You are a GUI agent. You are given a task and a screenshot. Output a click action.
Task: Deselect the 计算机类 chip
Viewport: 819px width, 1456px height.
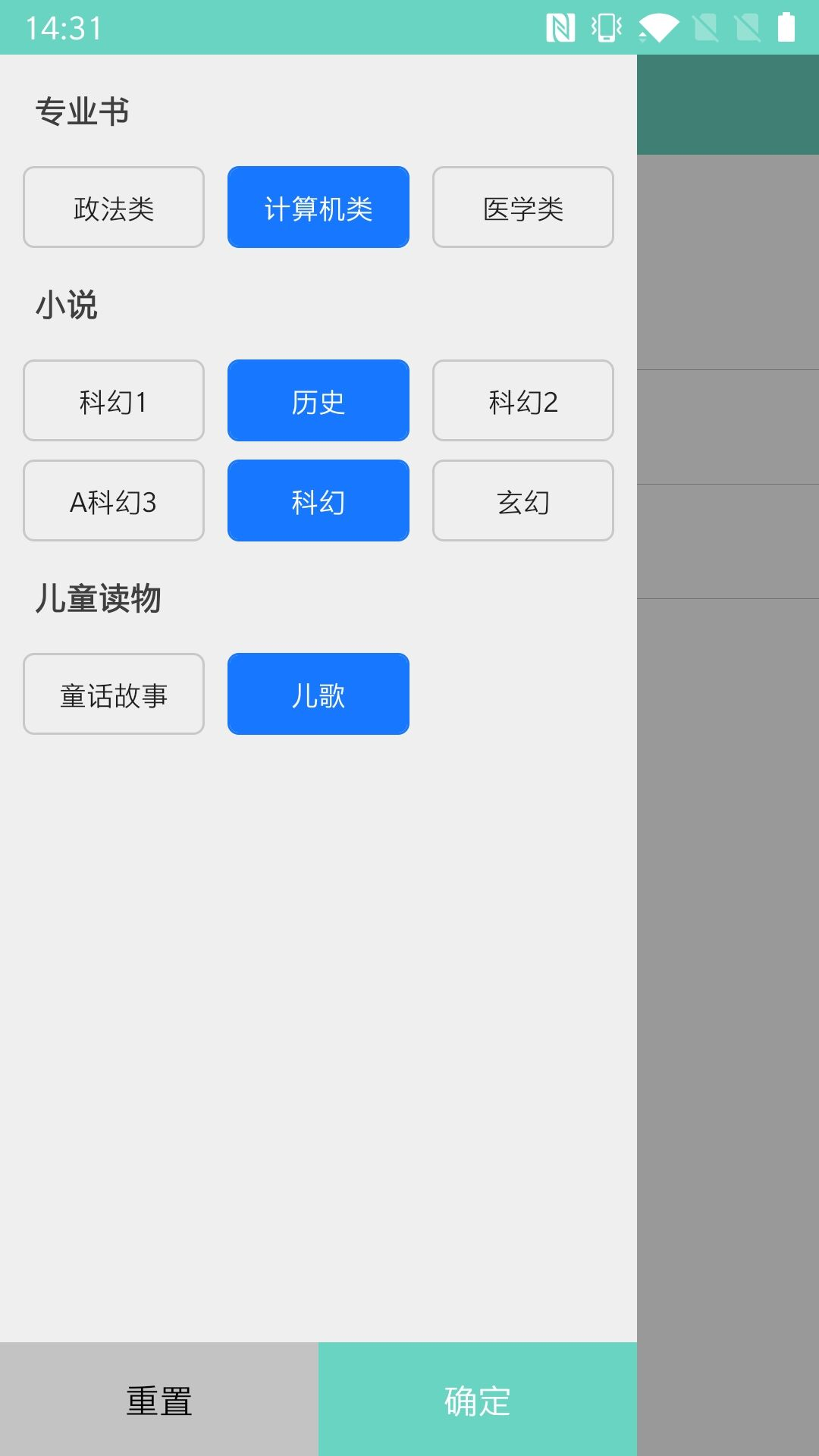[x=318, y=207]
